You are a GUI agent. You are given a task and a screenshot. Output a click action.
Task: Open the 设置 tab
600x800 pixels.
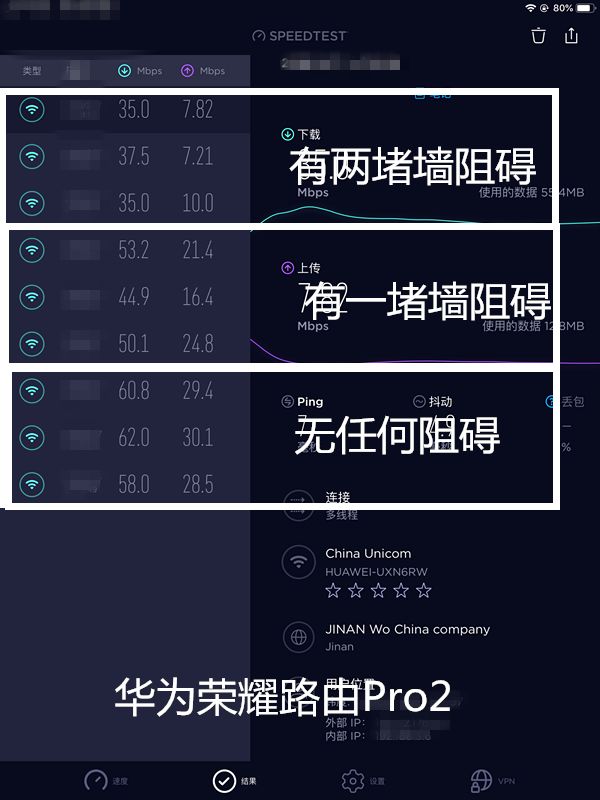click(352, 780)
